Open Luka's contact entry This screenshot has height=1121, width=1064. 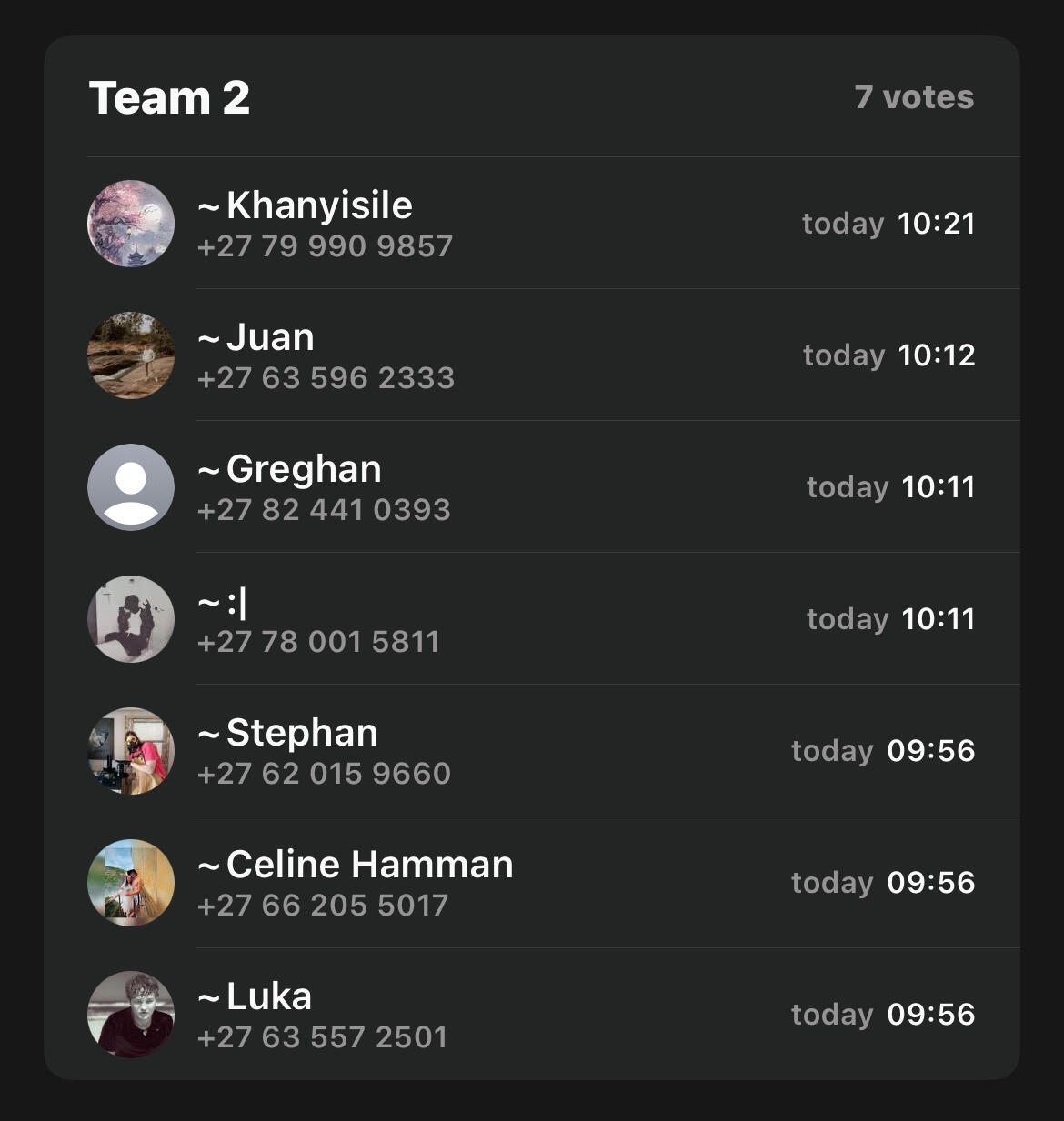pyautogui.click(x=531, y=1015)
